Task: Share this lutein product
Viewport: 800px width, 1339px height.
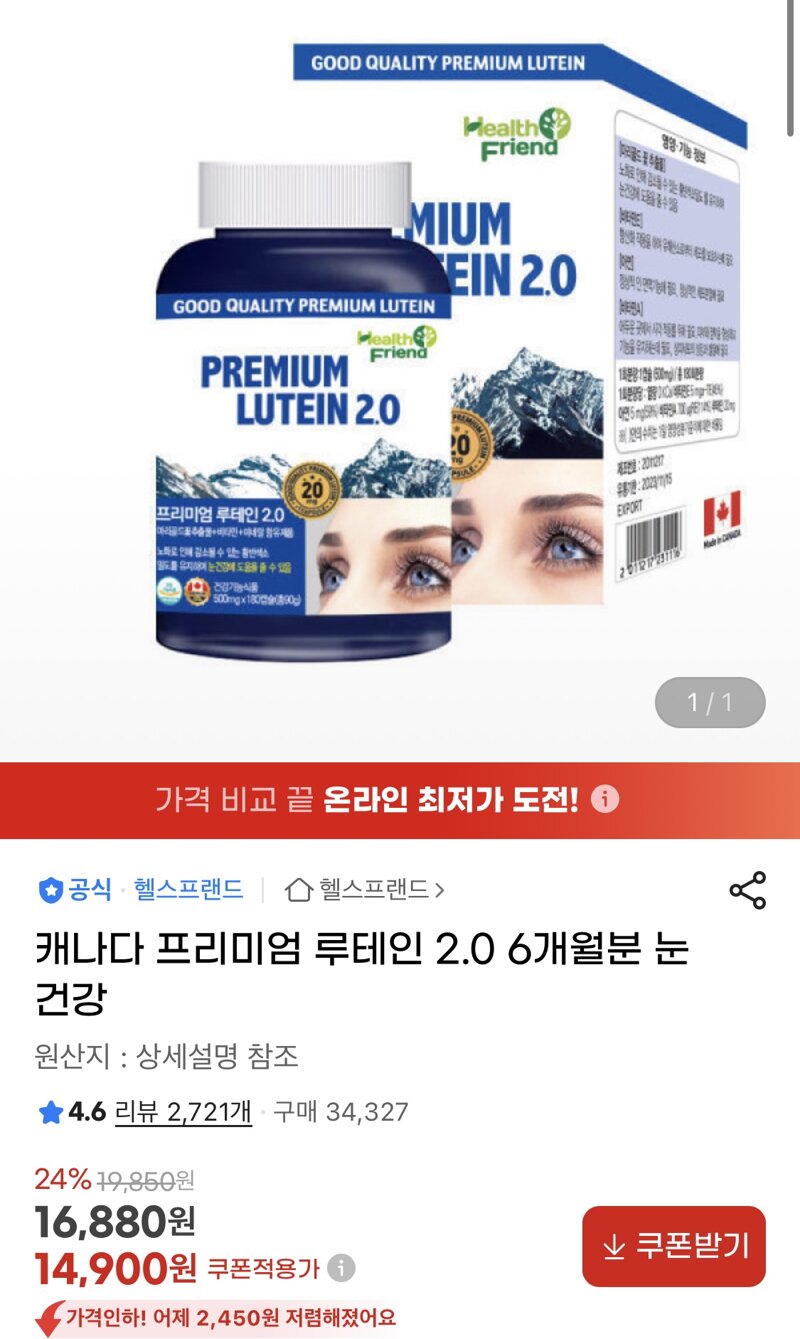Action: (x=747, y=890)
